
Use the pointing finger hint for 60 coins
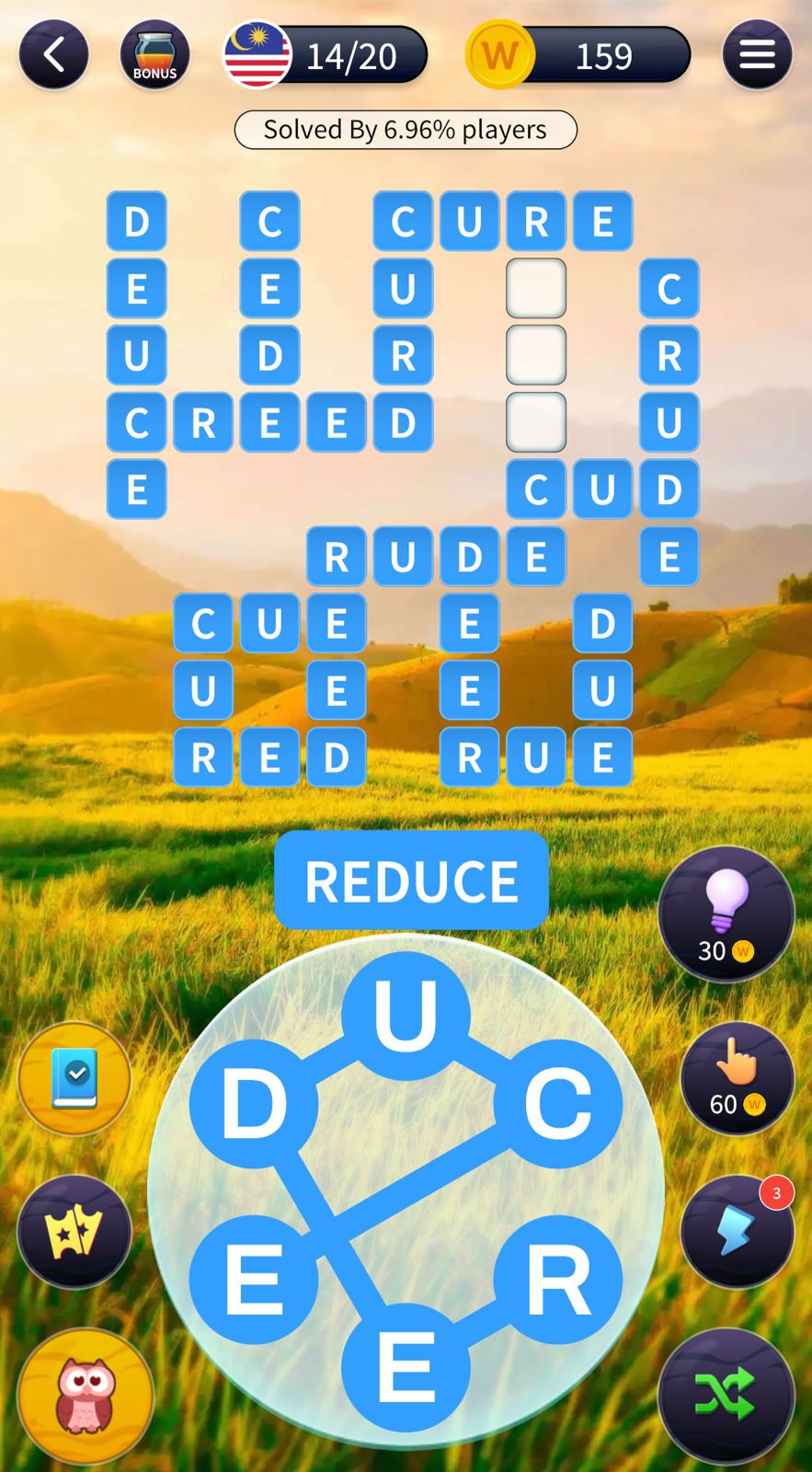[x=737, y=1078]
